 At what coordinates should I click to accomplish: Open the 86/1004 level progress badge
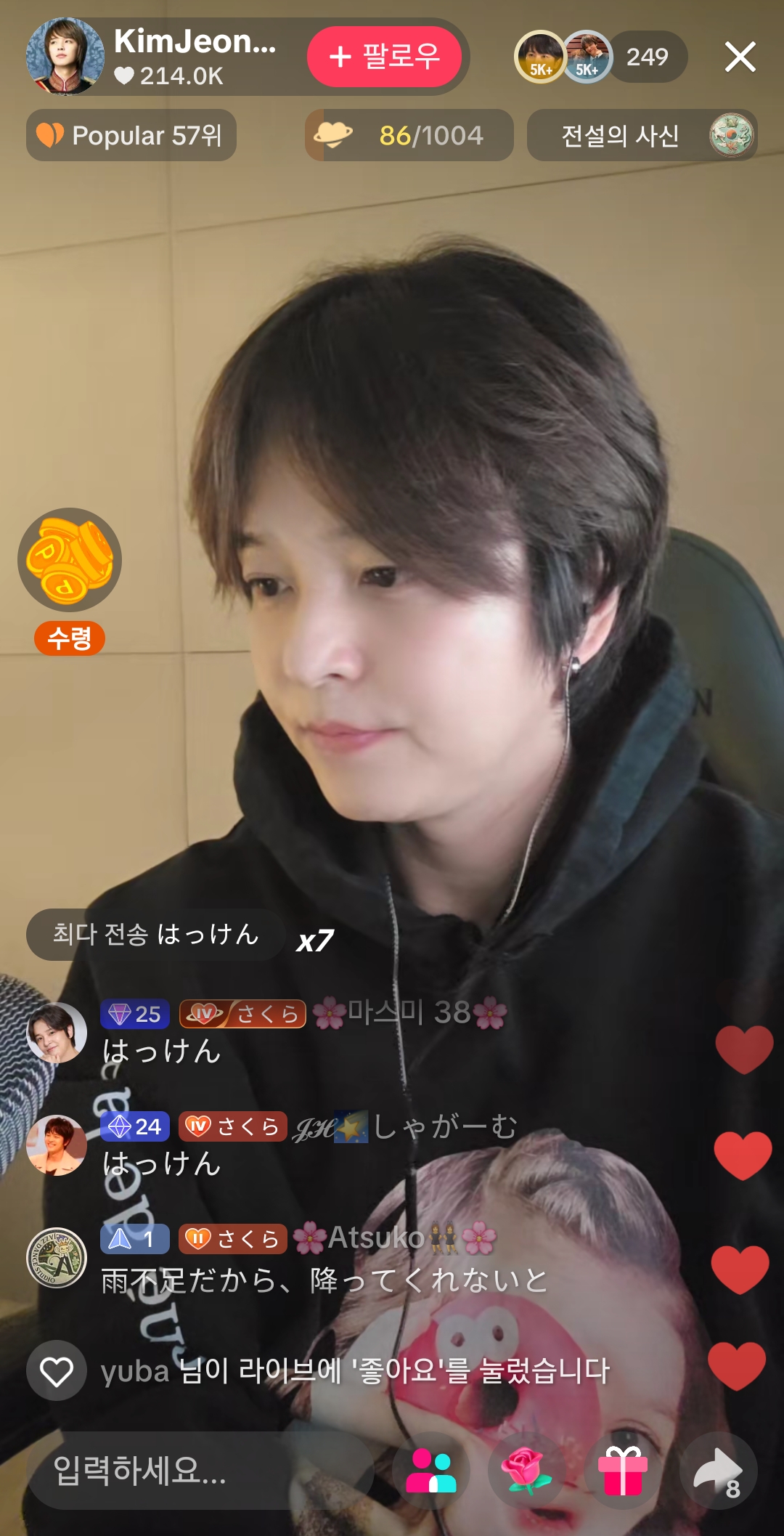[x=408, y=136]
